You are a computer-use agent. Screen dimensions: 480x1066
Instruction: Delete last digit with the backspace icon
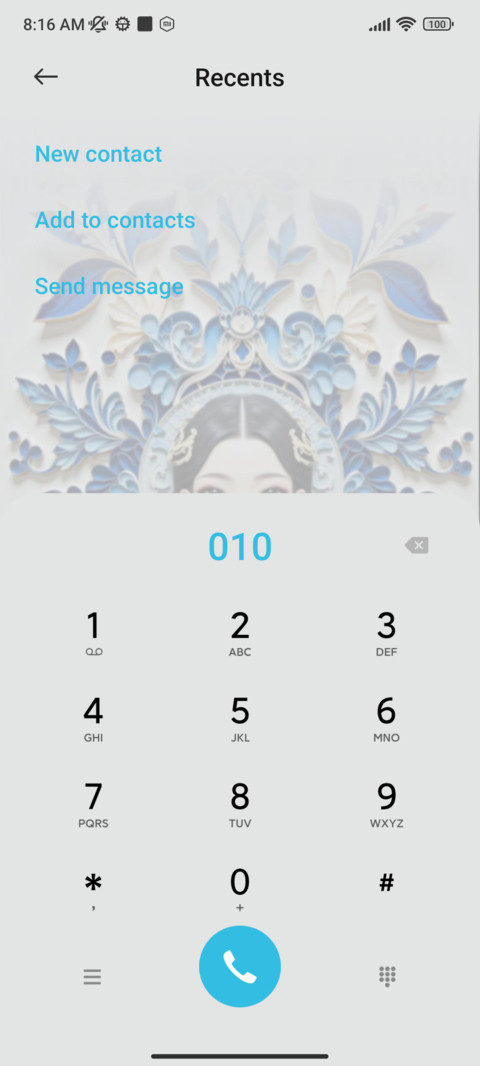[x=416, y=545]
